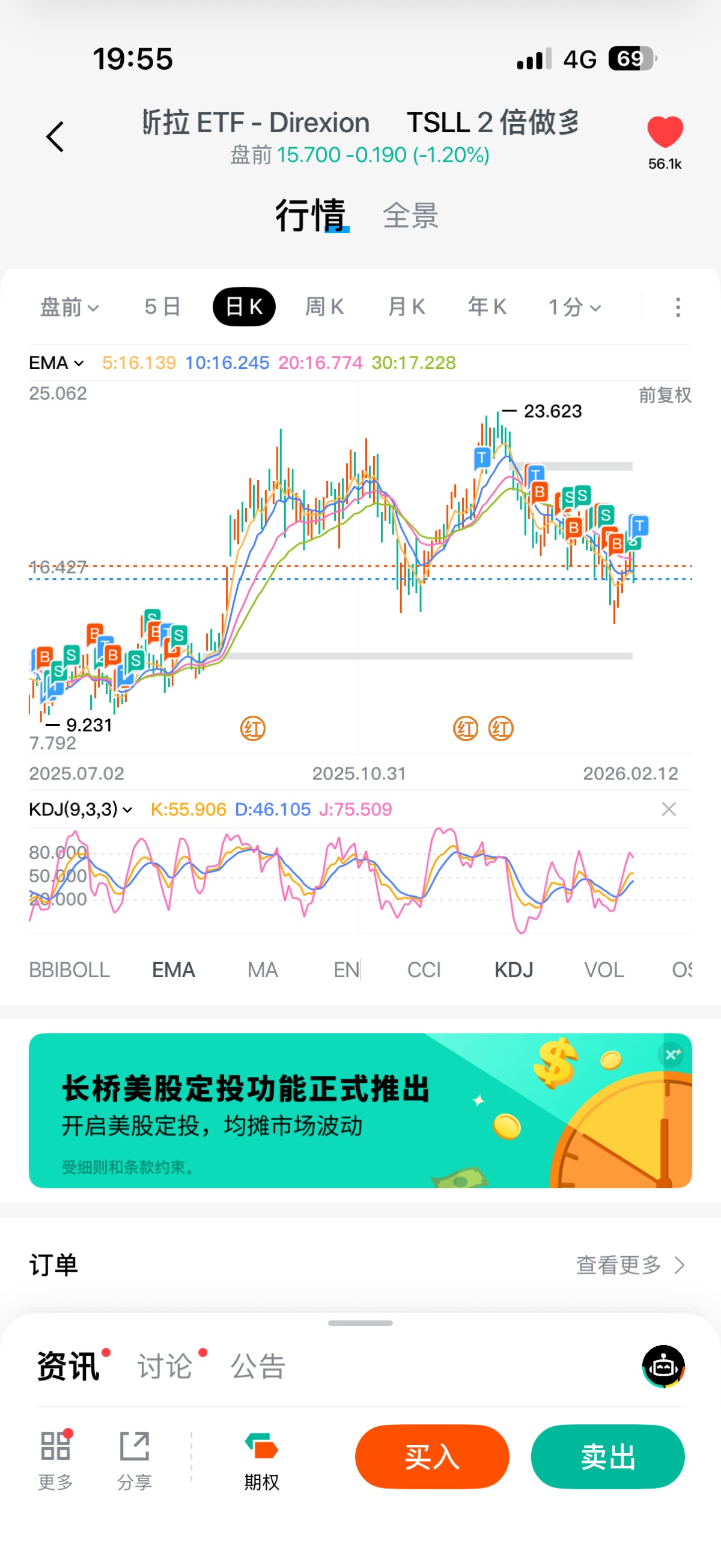Open the 盘前 session dropdown
Image resolution: width=721 pixels, height=1568 pixels.
click(68, 307)
